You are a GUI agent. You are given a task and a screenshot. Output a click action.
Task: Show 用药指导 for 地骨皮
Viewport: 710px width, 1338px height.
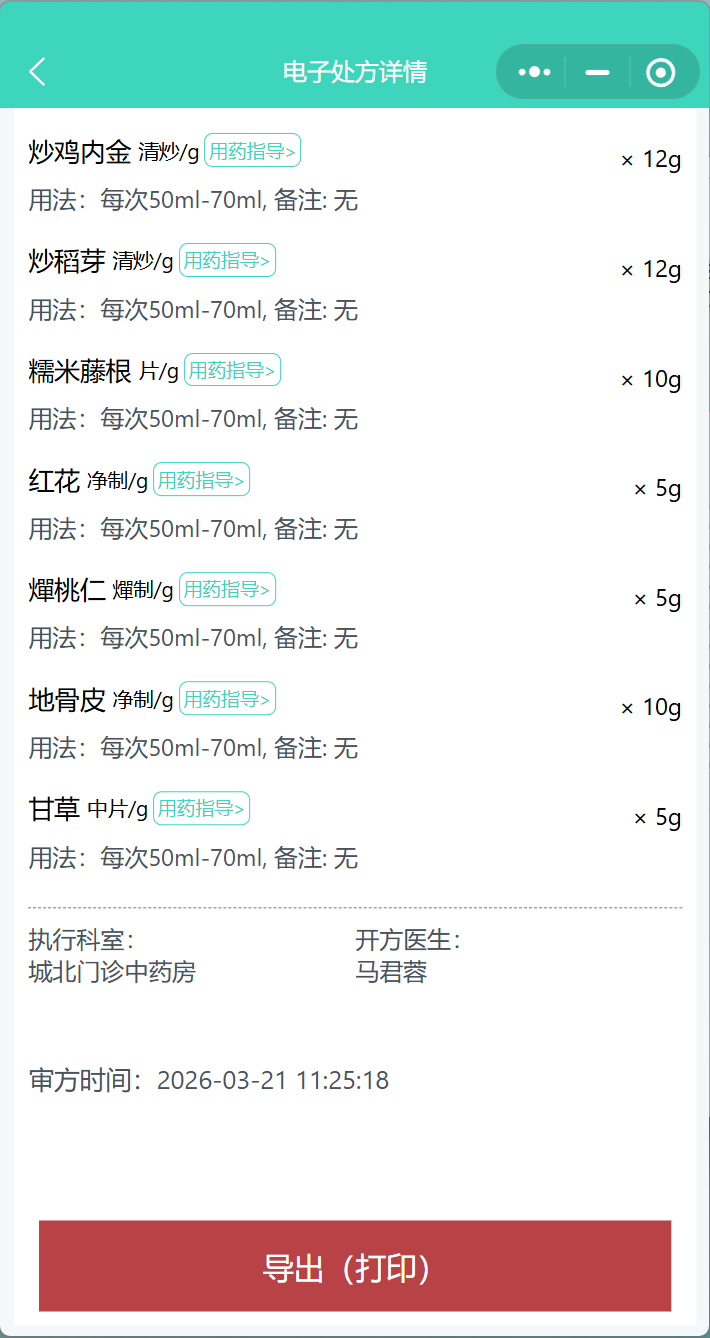(227, 699)
